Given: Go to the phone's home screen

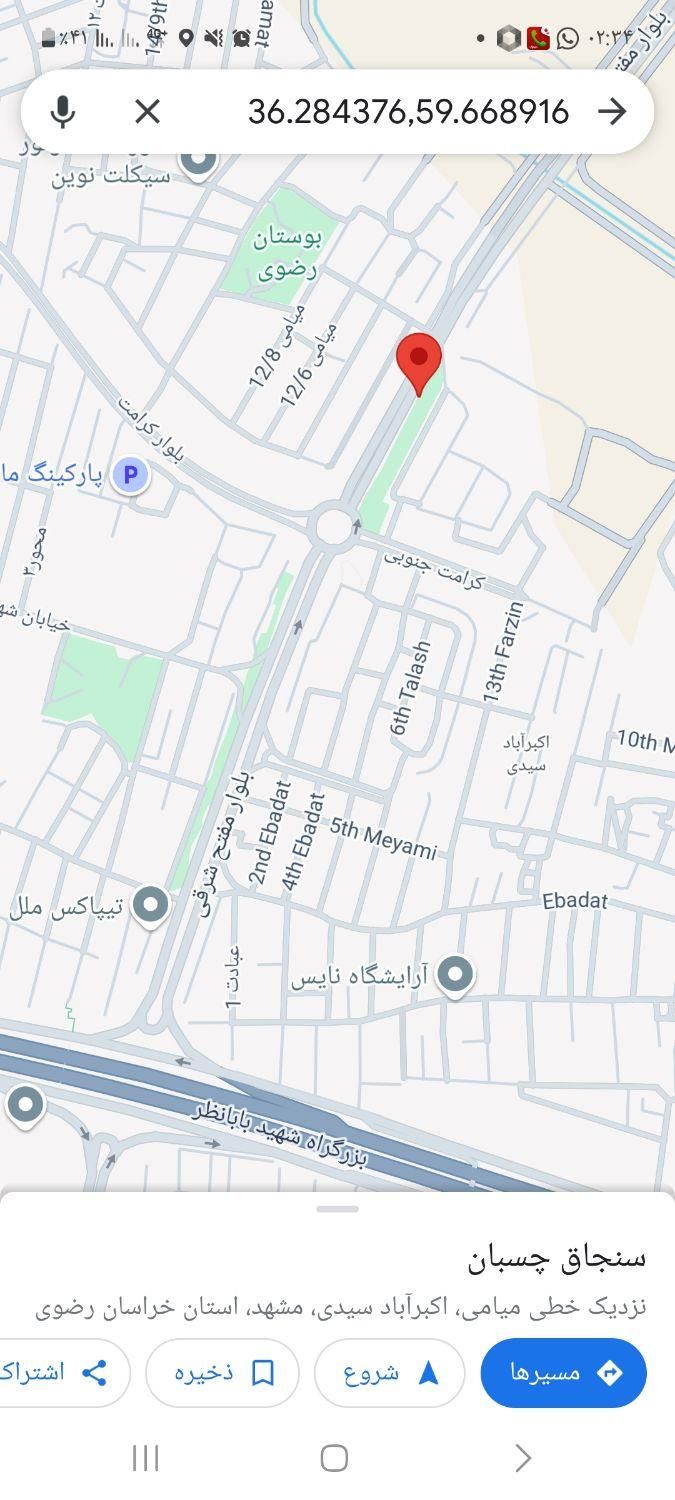Looking at the screenshot, I should coord(334,1458).
